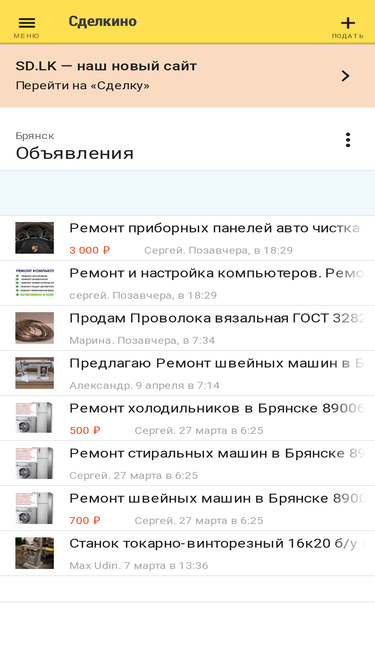375x667 pixels.
Task: Open the ad Ремонт стиральных машин в Брянске
Action: (x=188, y=464)
